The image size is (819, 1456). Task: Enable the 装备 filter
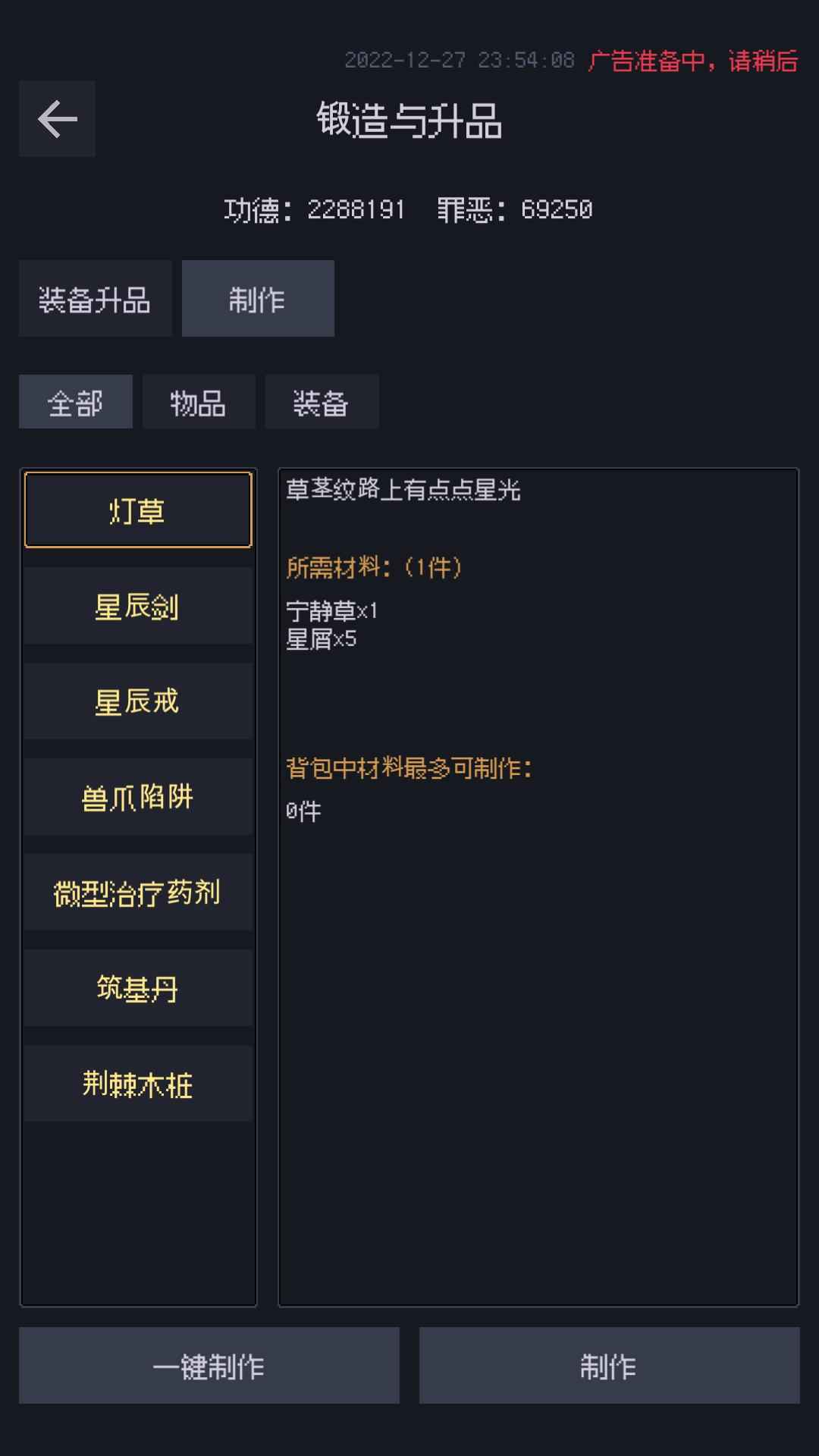point(322,402)
